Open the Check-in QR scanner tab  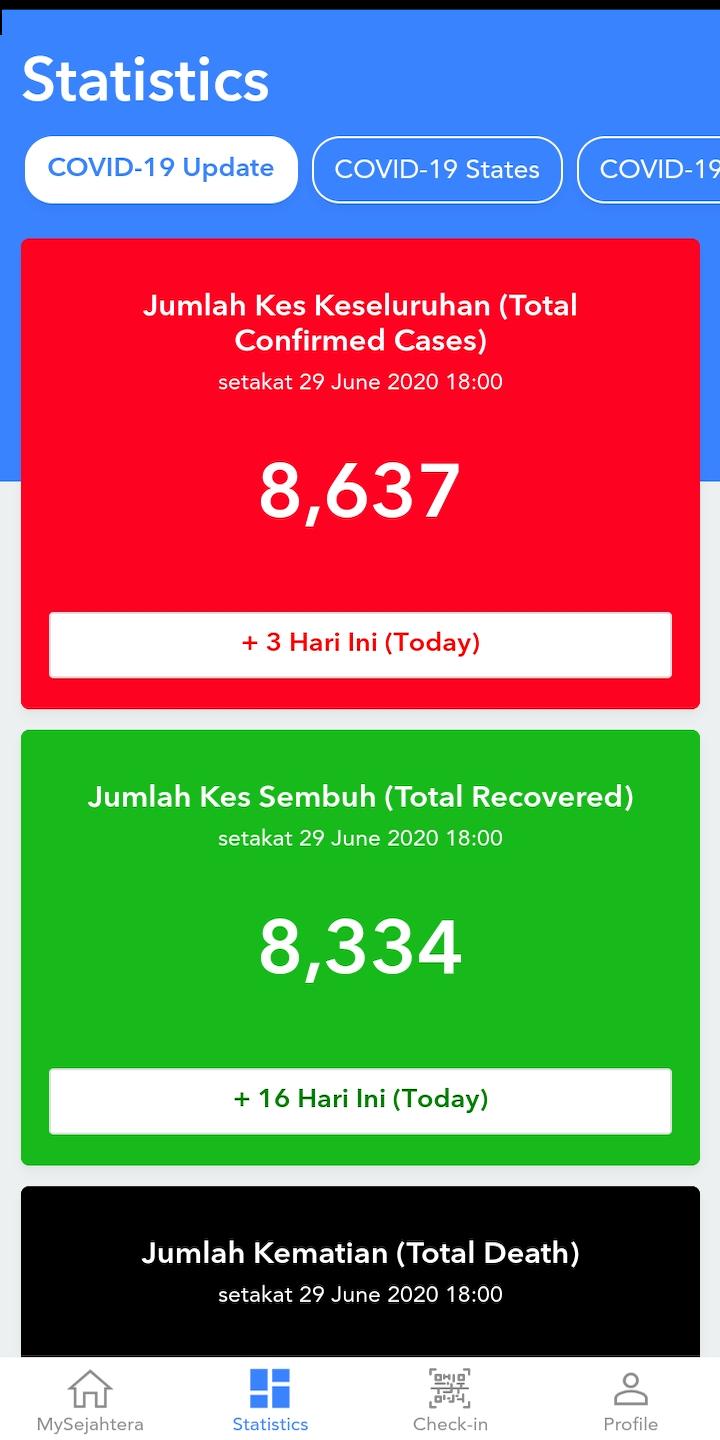point(450,1400)
